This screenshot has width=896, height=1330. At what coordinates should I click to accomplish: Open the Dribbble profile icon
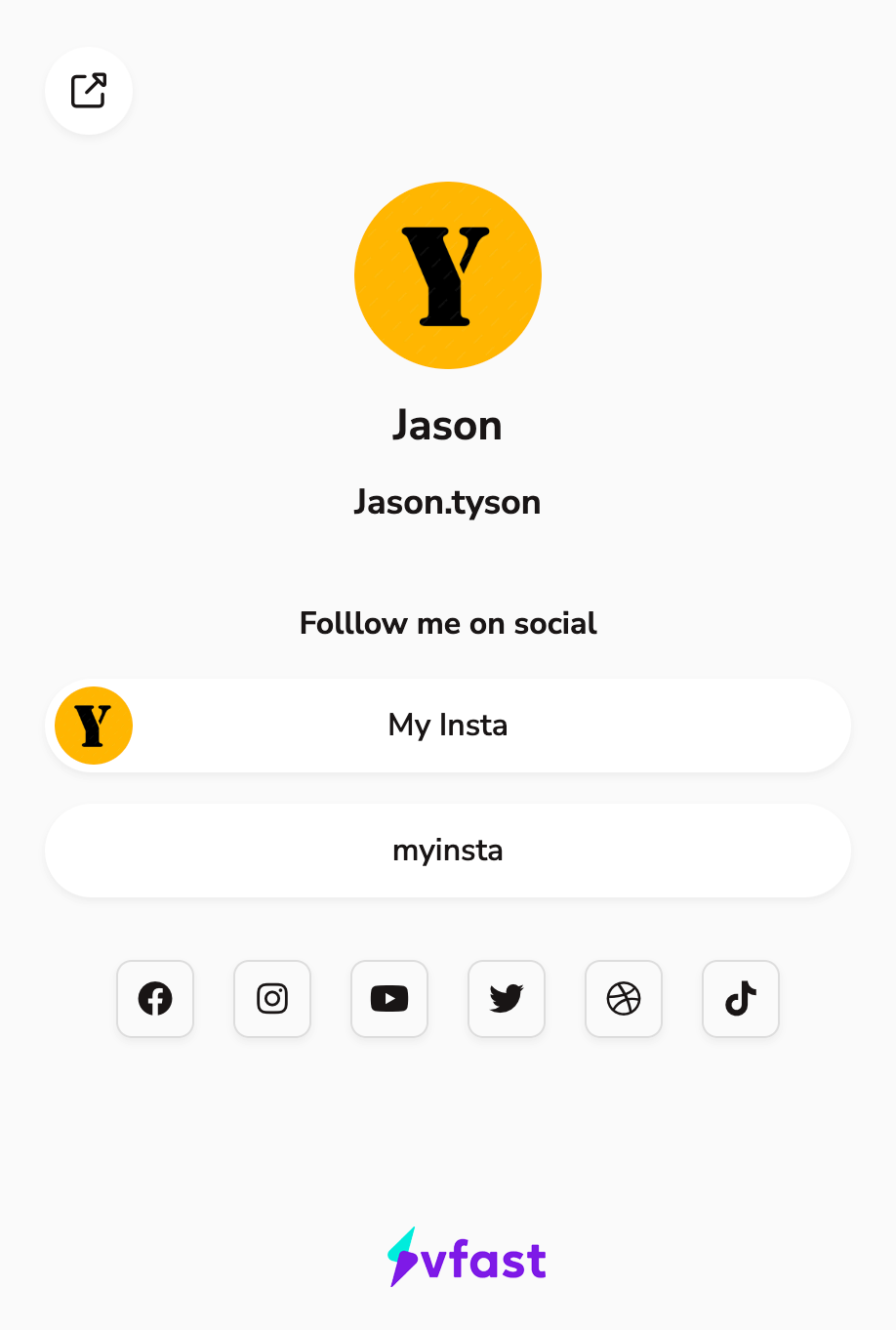[x=624, y=999]
